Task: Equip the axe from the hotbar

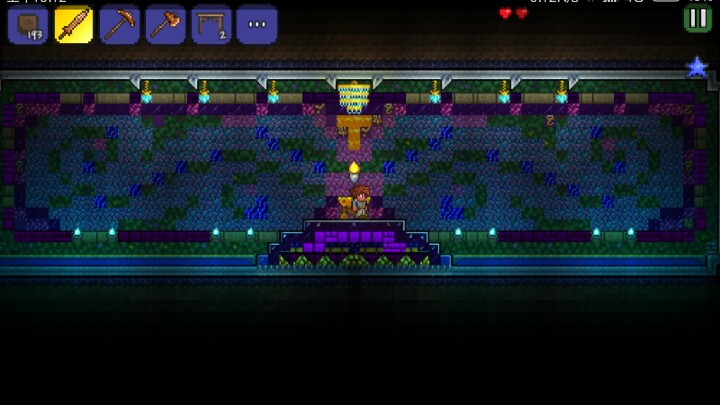Action: [165, 25]
